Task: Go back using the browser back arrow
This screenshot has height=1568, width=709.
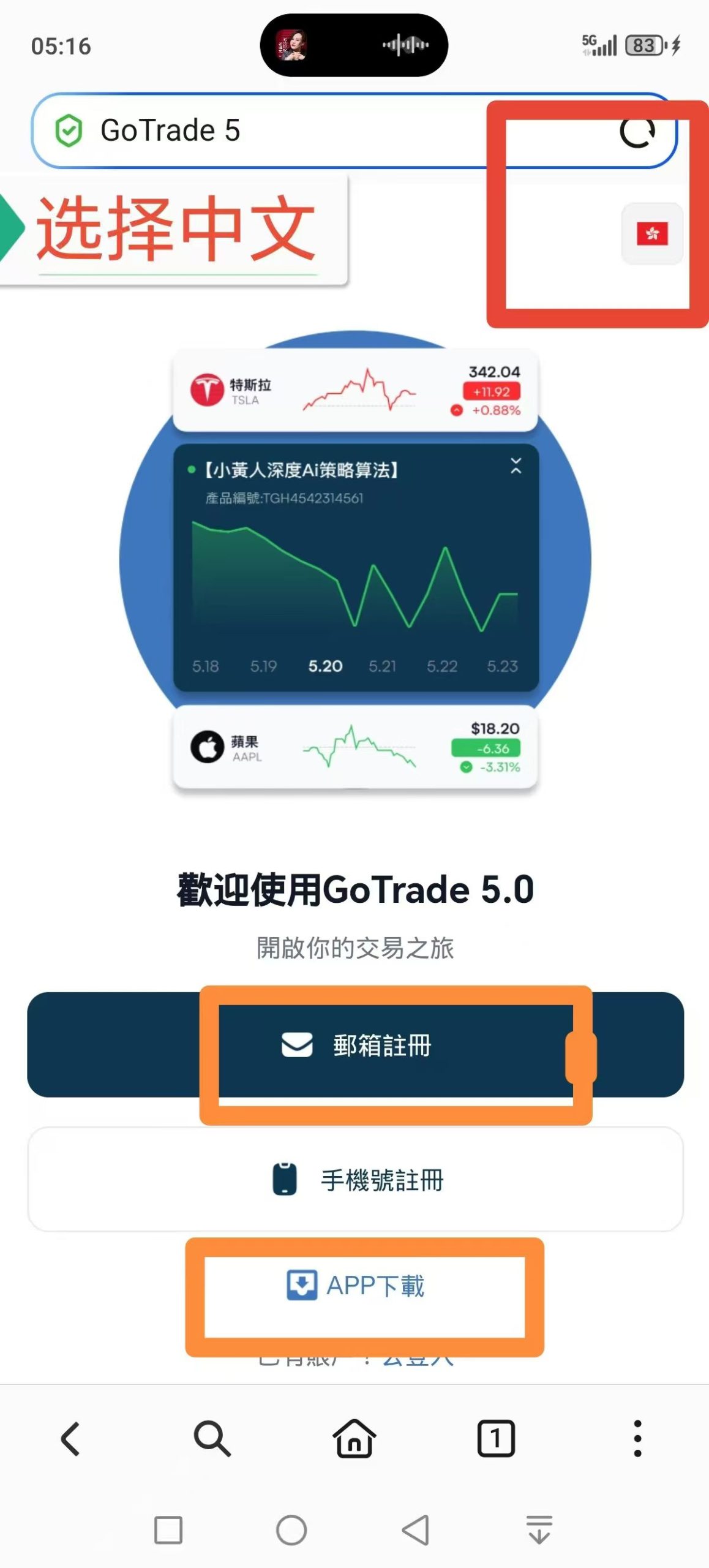Action: (70, 1438)
